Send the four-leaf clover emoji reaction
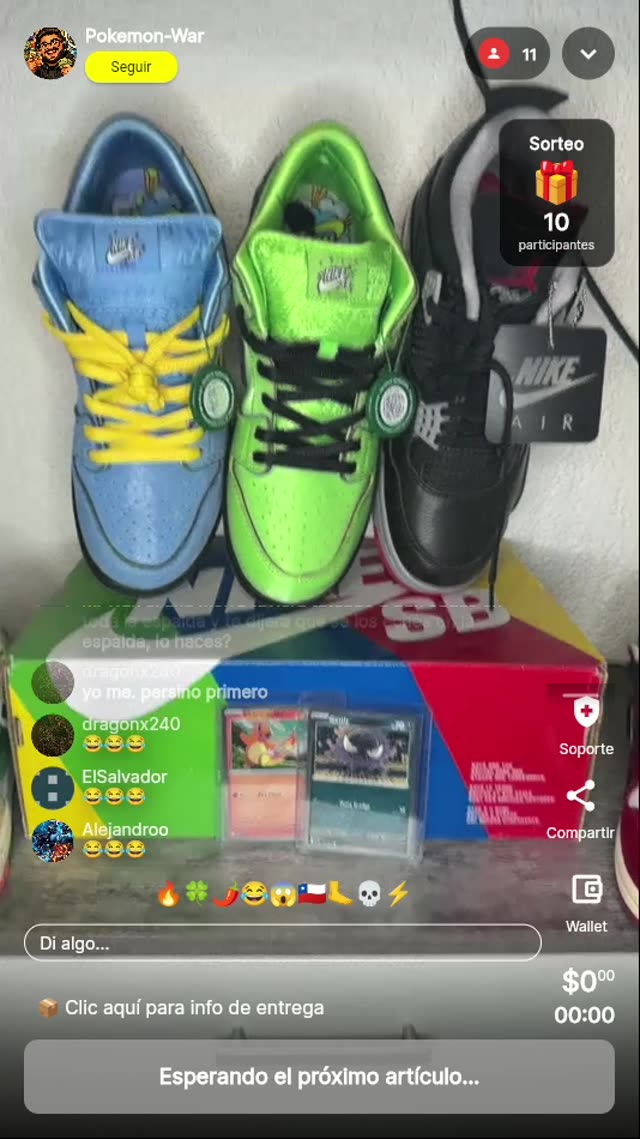 [196, 894]
